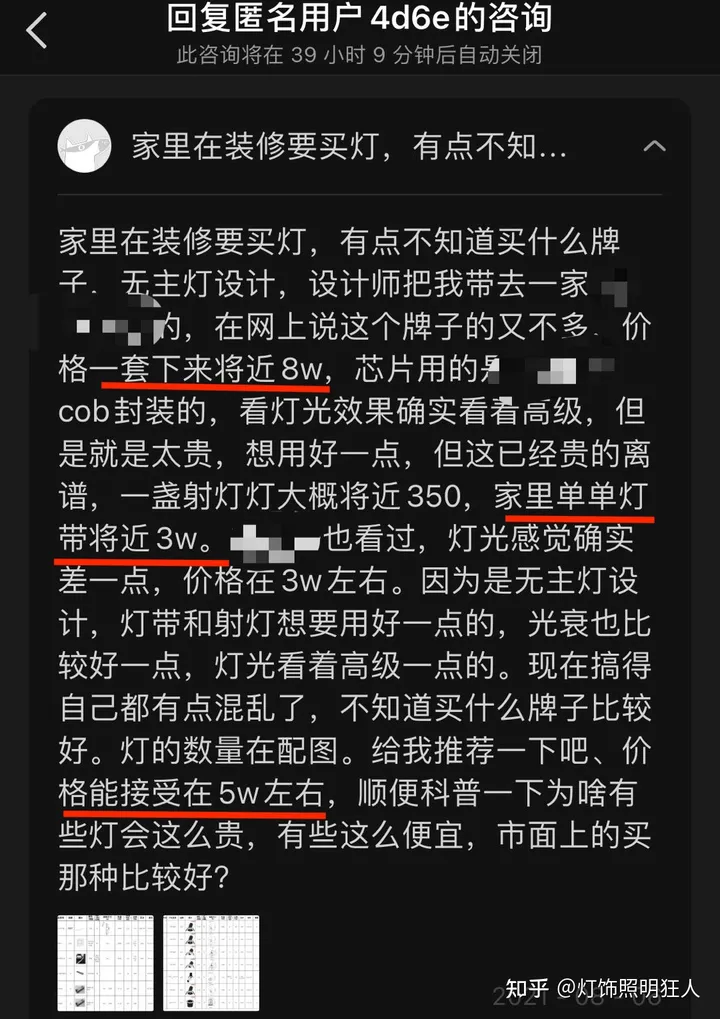Viewport: 720px width, 1019px height.
Task: Click the underlined text 一套下来将近8w
Action: (213, 364)
